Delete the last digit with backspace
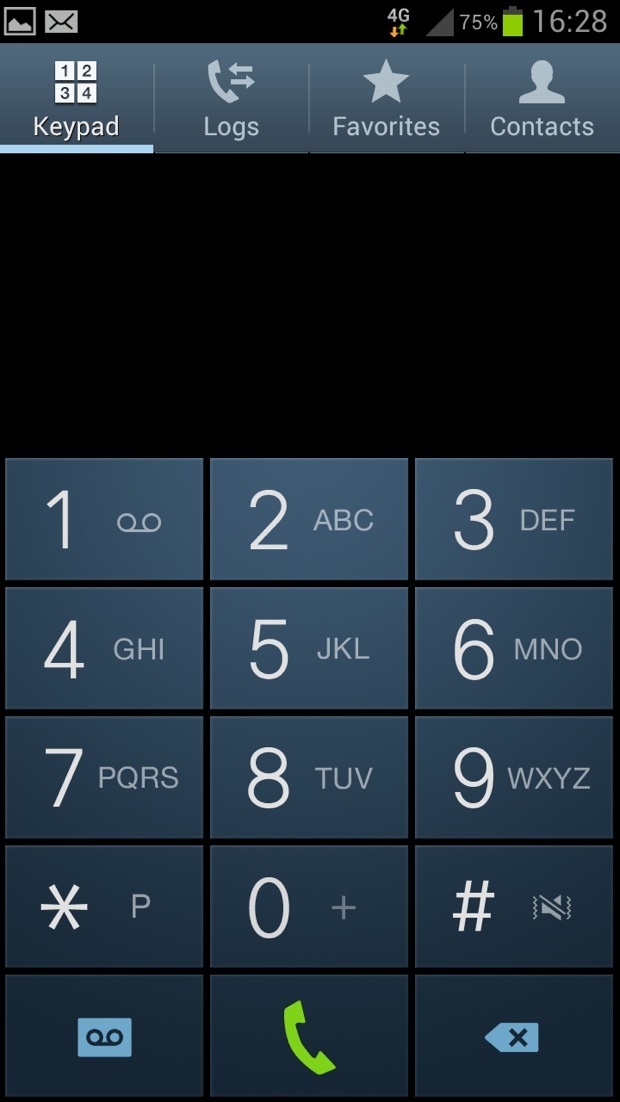 coord(514,1036)
